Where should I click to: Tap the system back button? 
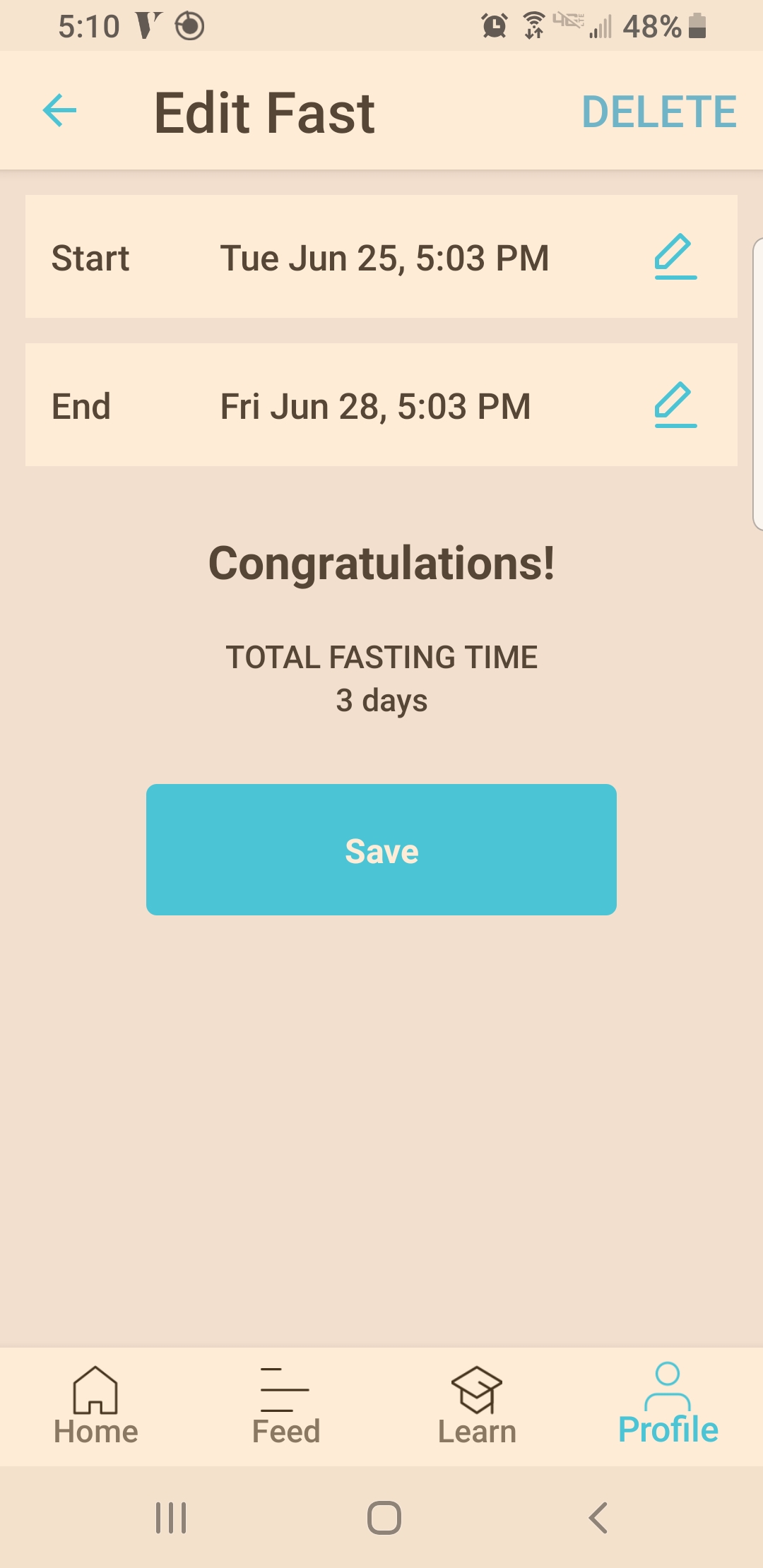598,1517
